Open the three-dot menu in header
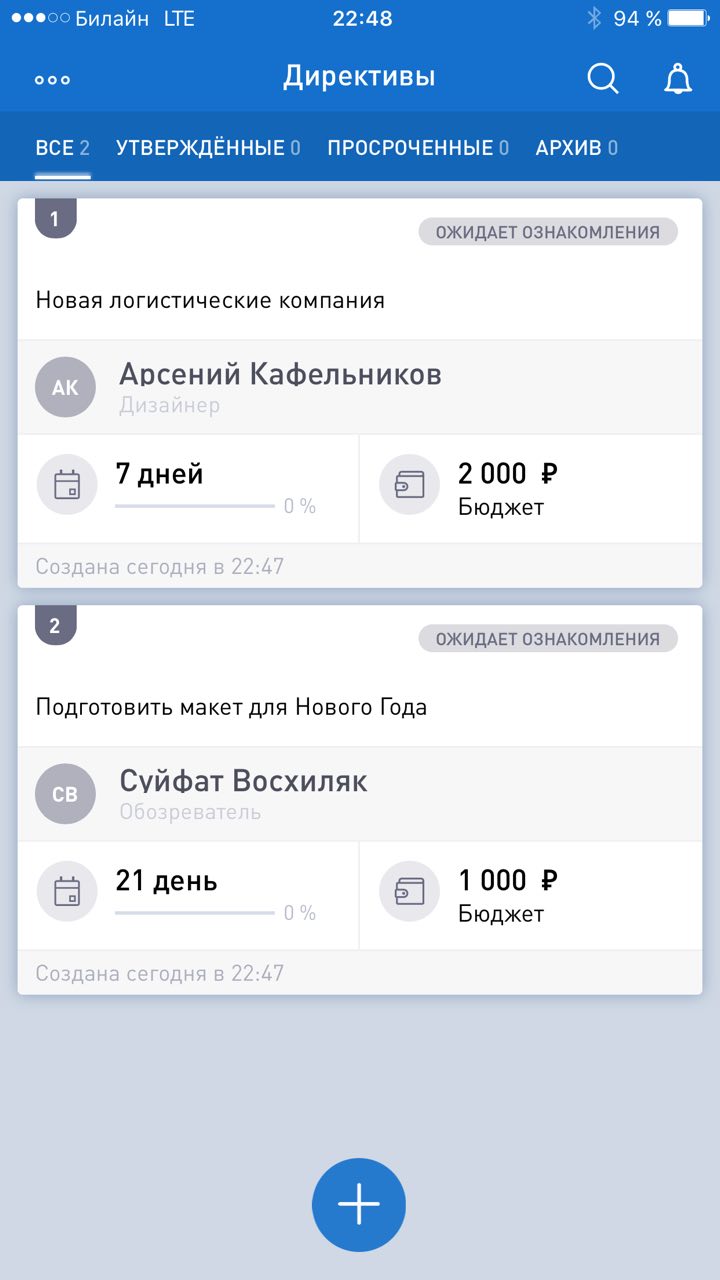 [x=52, y=80]
